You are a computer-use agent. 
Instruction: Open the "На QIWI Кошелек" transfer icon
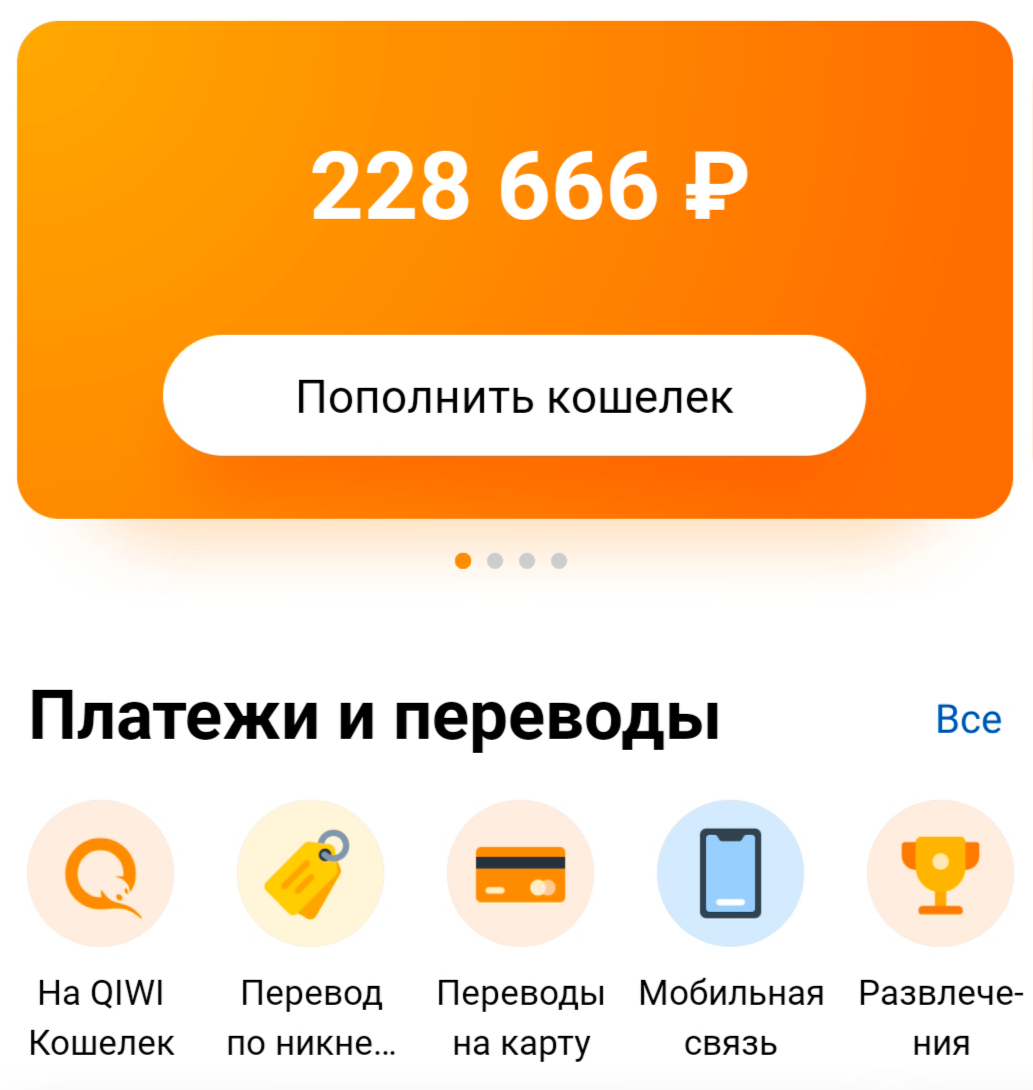tap(100, 872)
